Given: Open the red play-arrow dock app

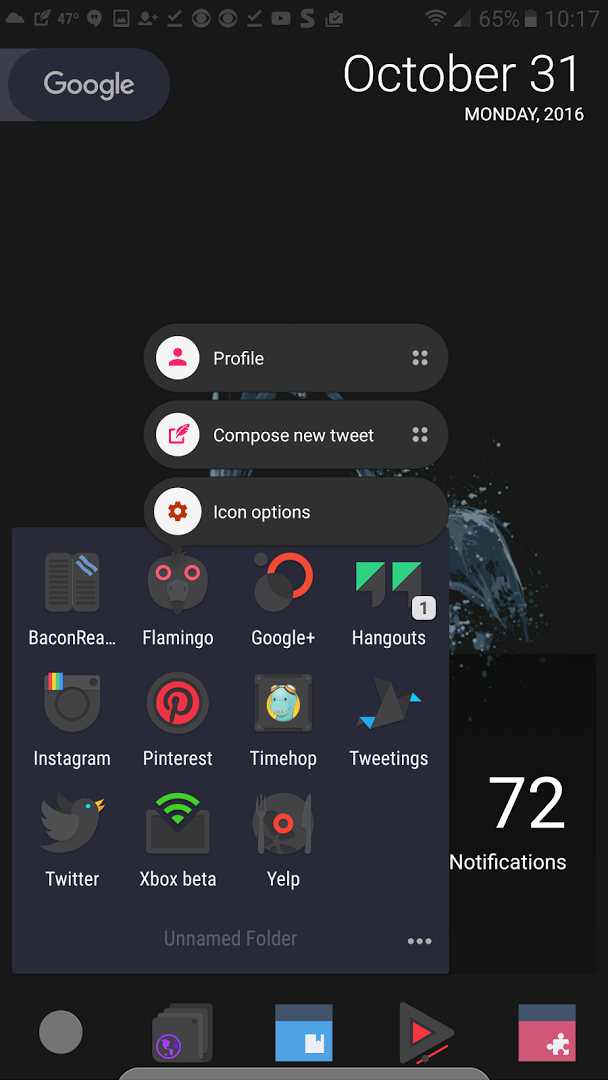Looking at the screenshot, I should 427,1032.
